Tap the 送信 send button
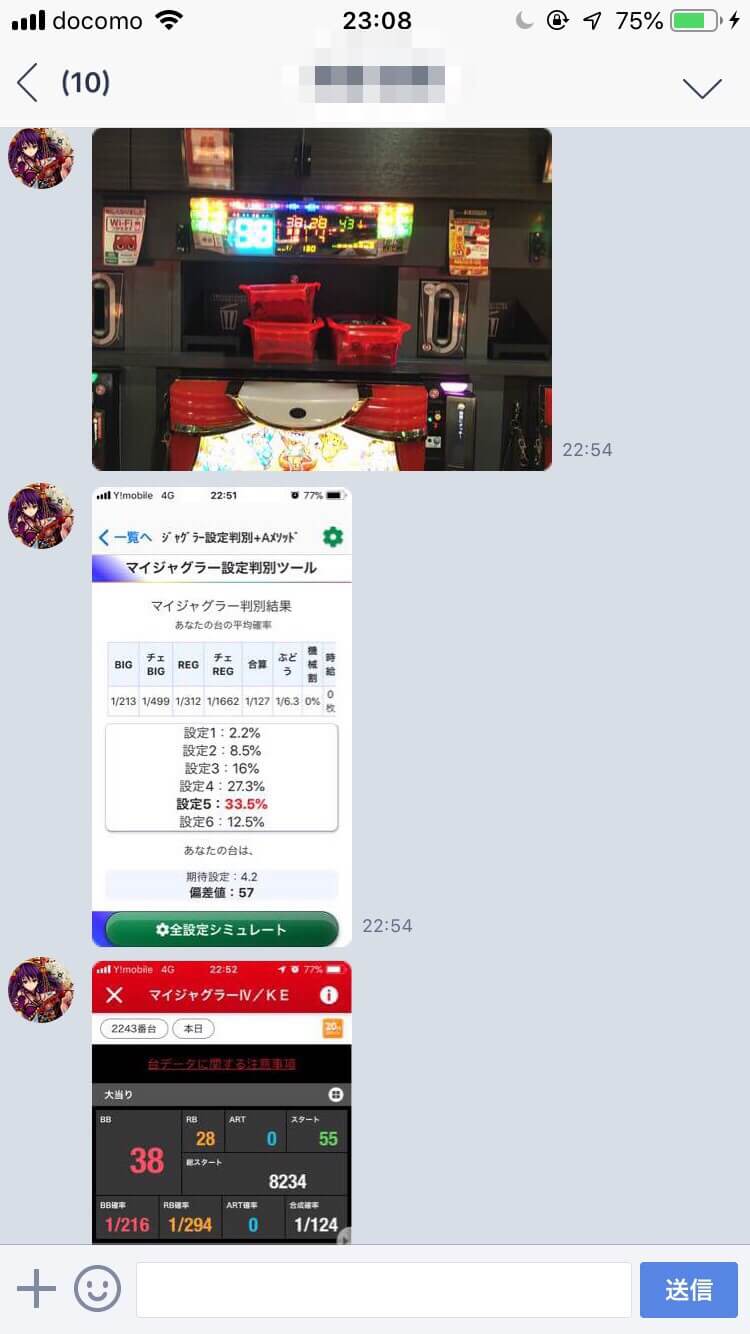Image resolution: width=750 pixels, height=1334 pixels. (688, 1289)
